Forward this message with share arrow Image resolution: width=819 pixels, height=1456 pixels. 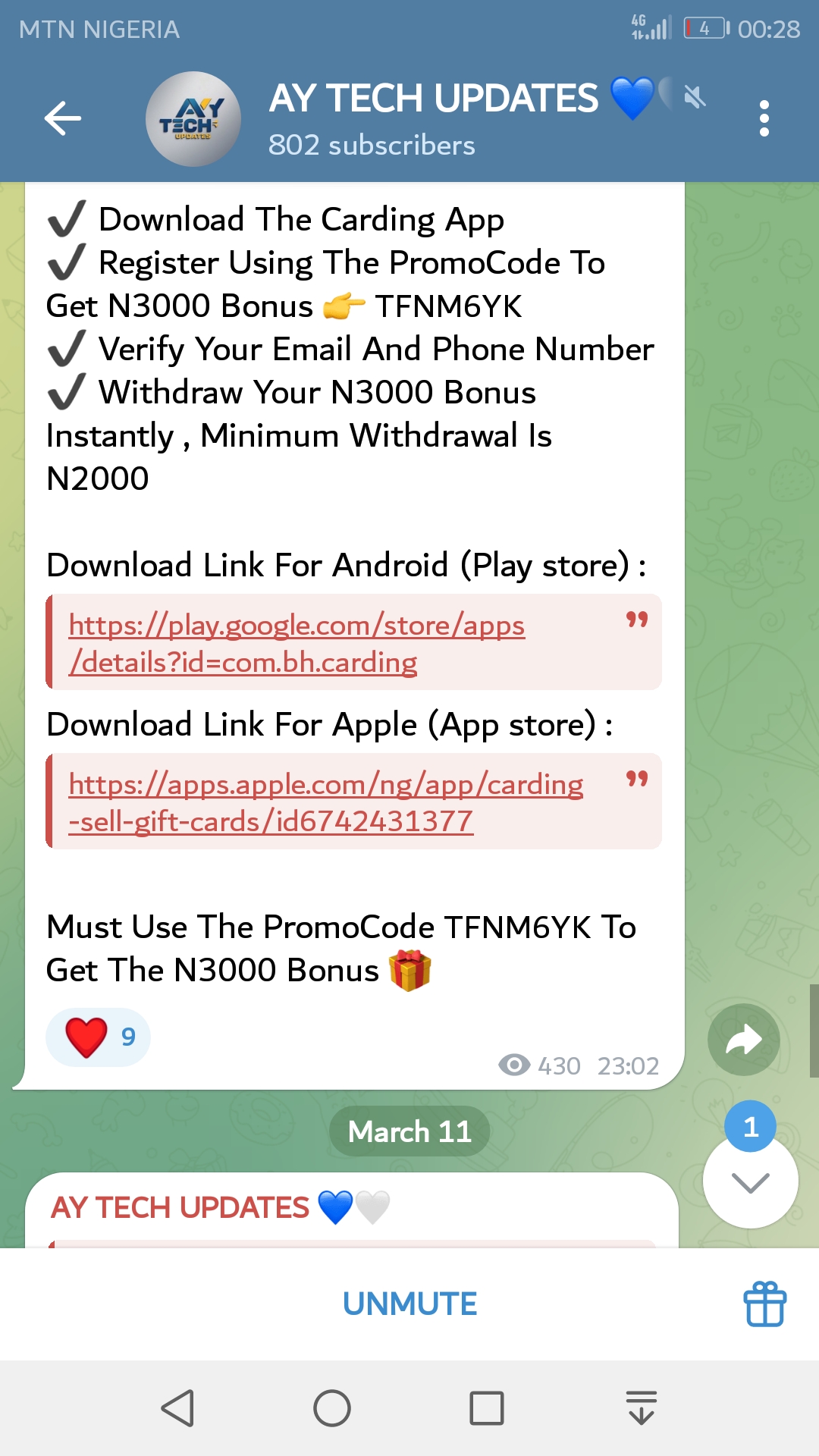pos(743,1040)
